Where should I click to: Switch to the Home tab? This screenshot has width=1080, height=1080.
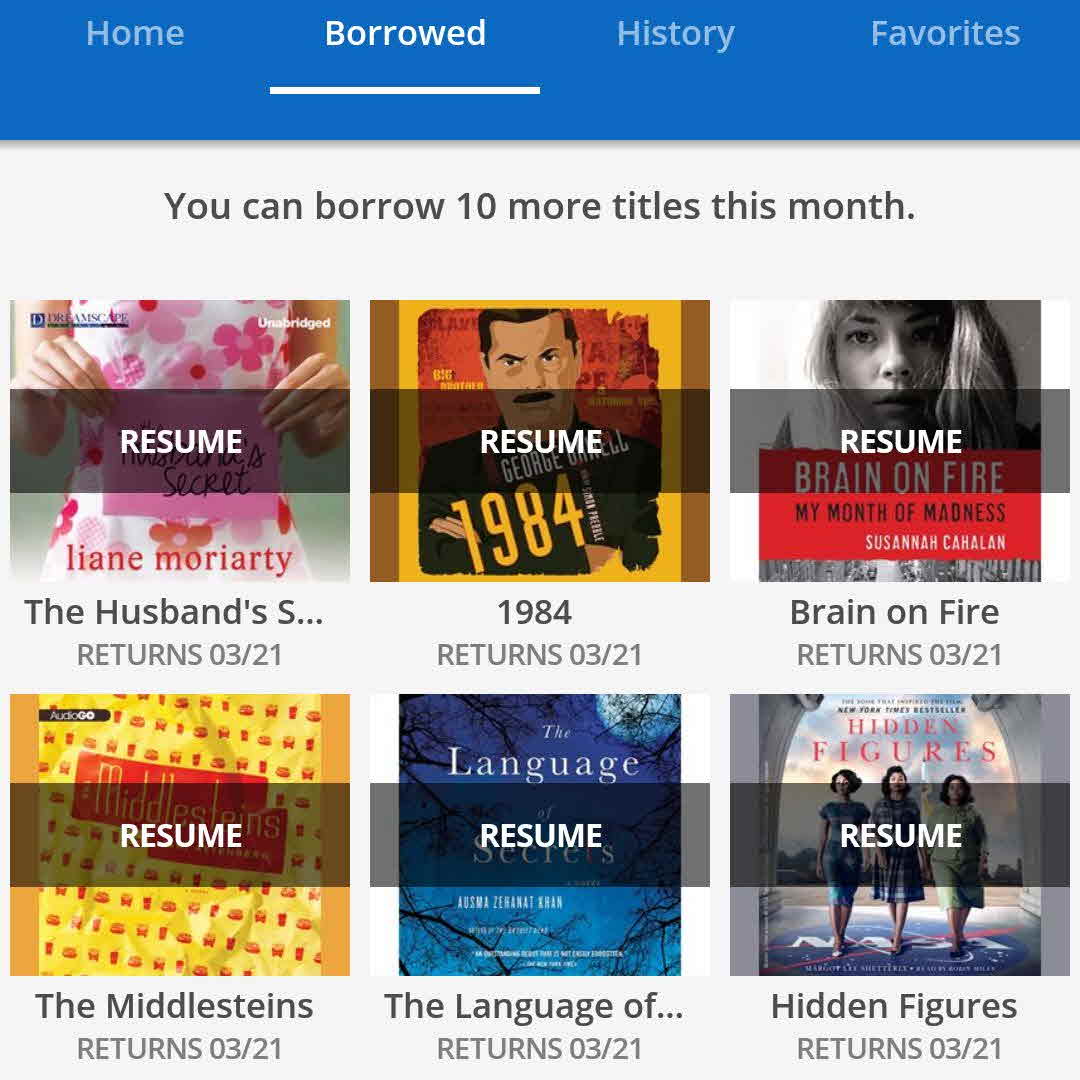pos(135,34)
